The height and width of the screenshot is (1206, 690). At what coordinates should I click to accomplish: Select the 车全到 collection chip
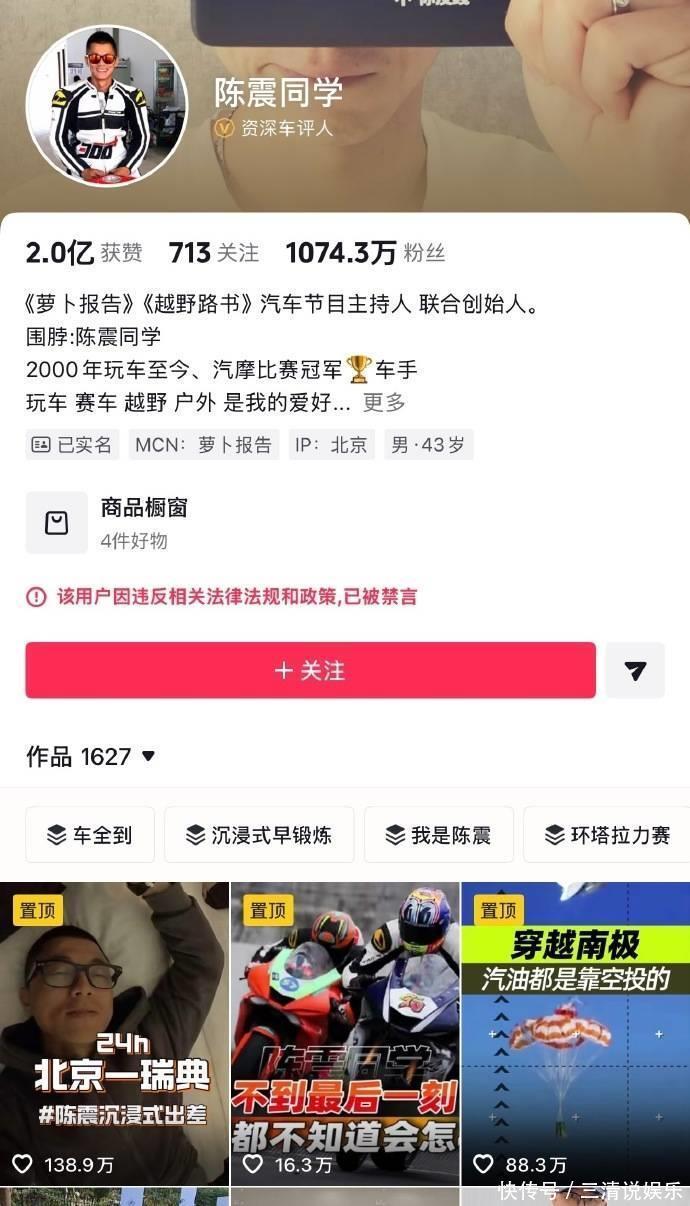click(x=90, y=835)
